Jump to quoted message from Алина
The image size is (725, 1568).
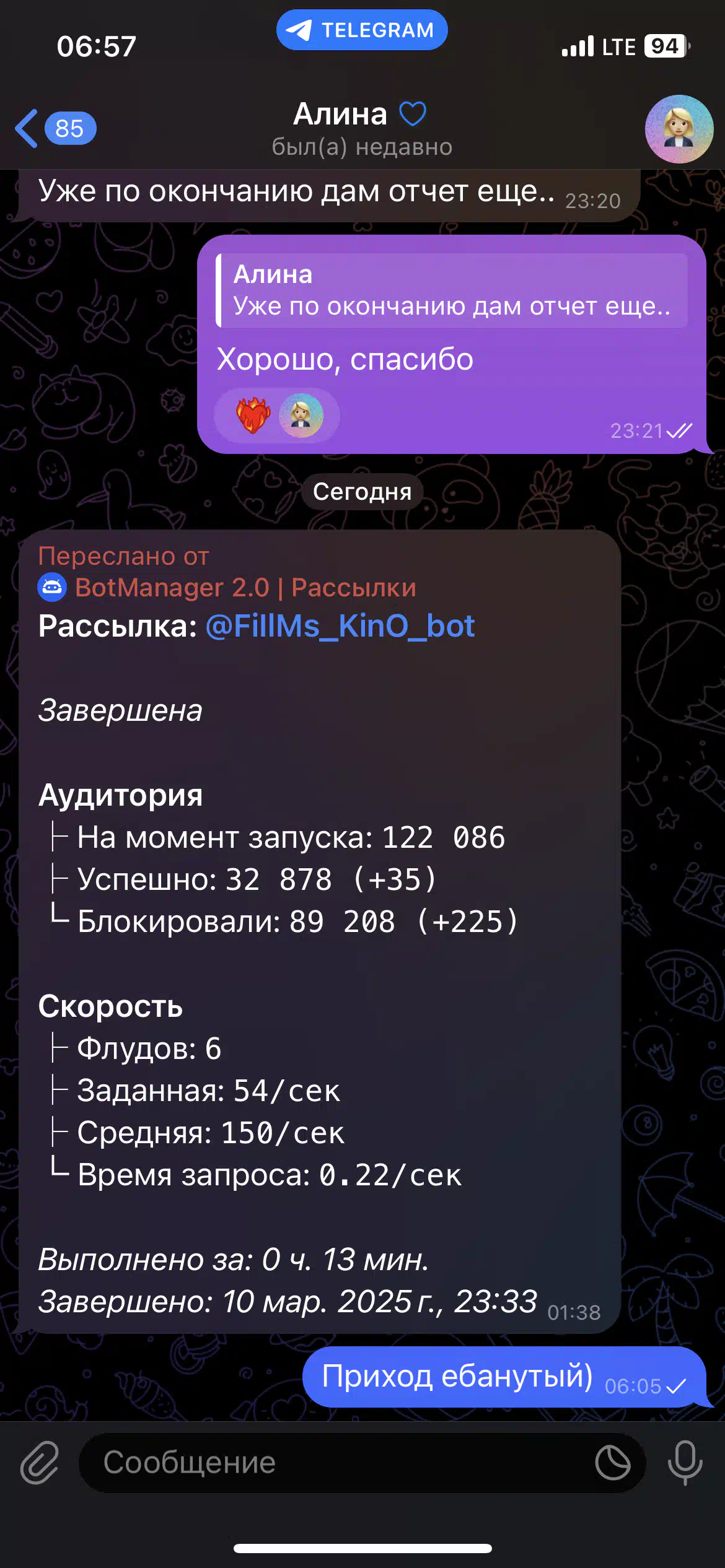coord(452,290)
